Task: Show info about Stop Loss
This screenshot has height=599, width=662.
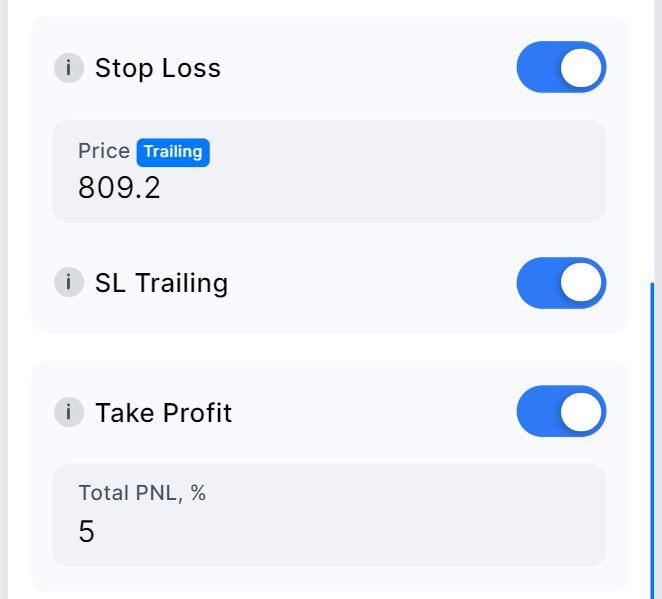Action: coord(68,68)
